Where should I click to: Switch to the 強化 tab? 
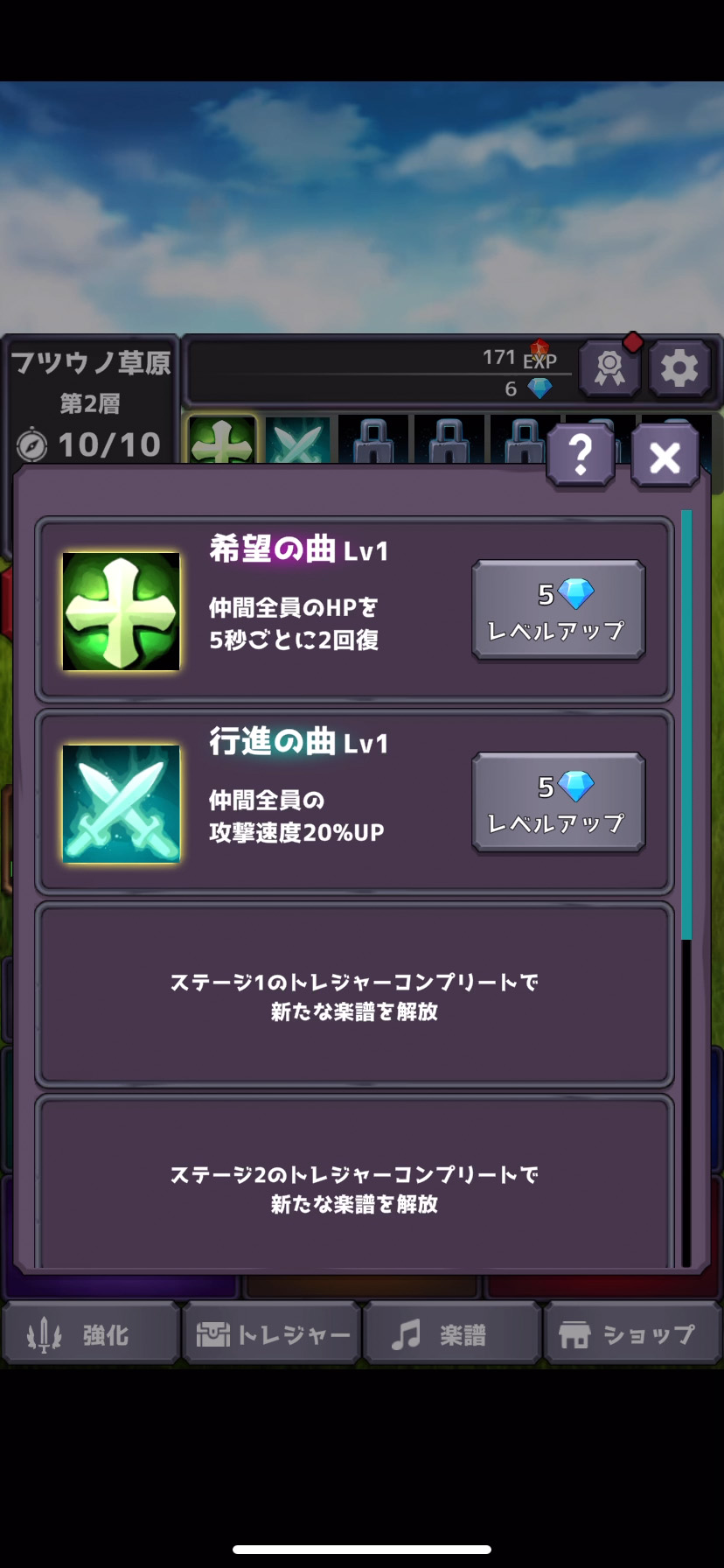(91, 1334)
